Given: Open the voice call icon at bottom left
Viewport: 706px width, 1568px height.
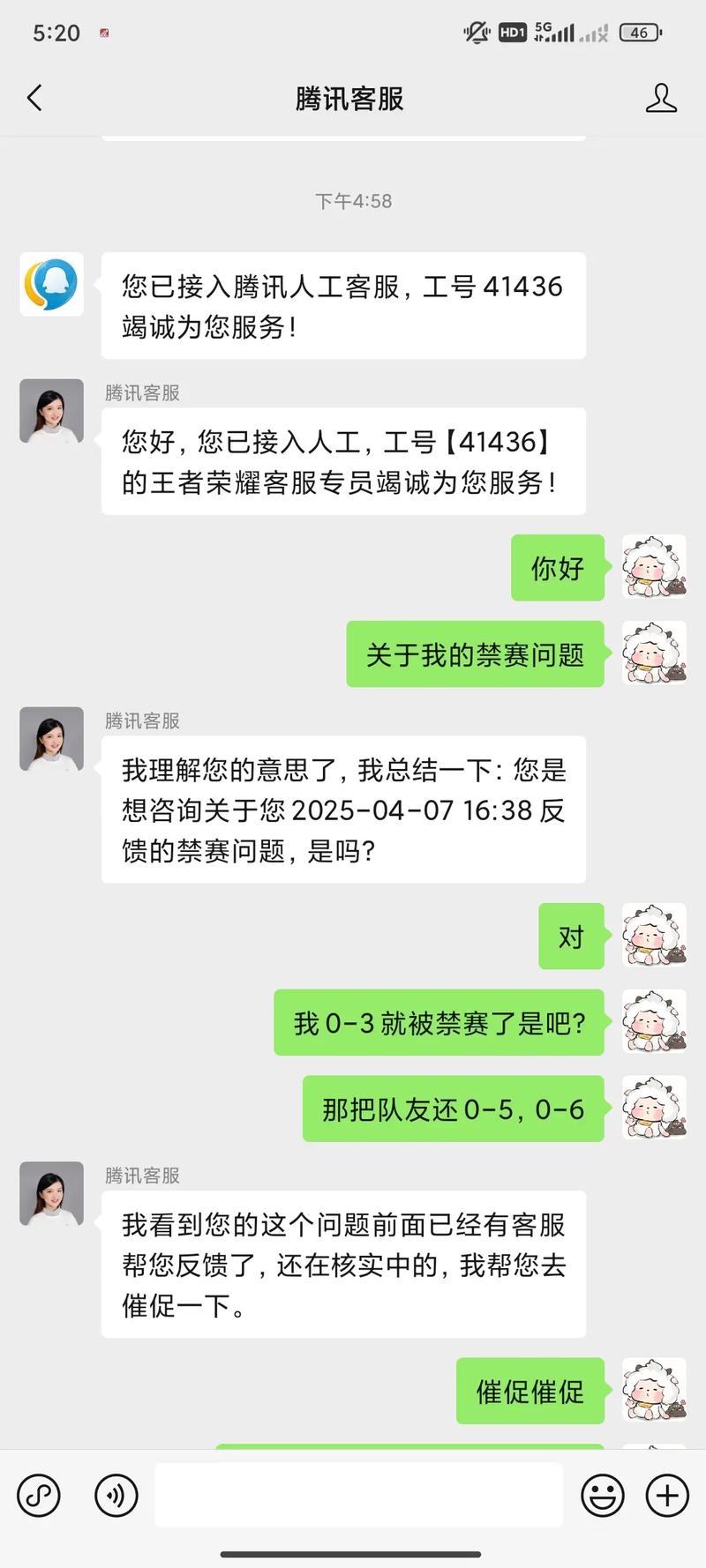Looking at the screenshot, I should point(38,1495).
